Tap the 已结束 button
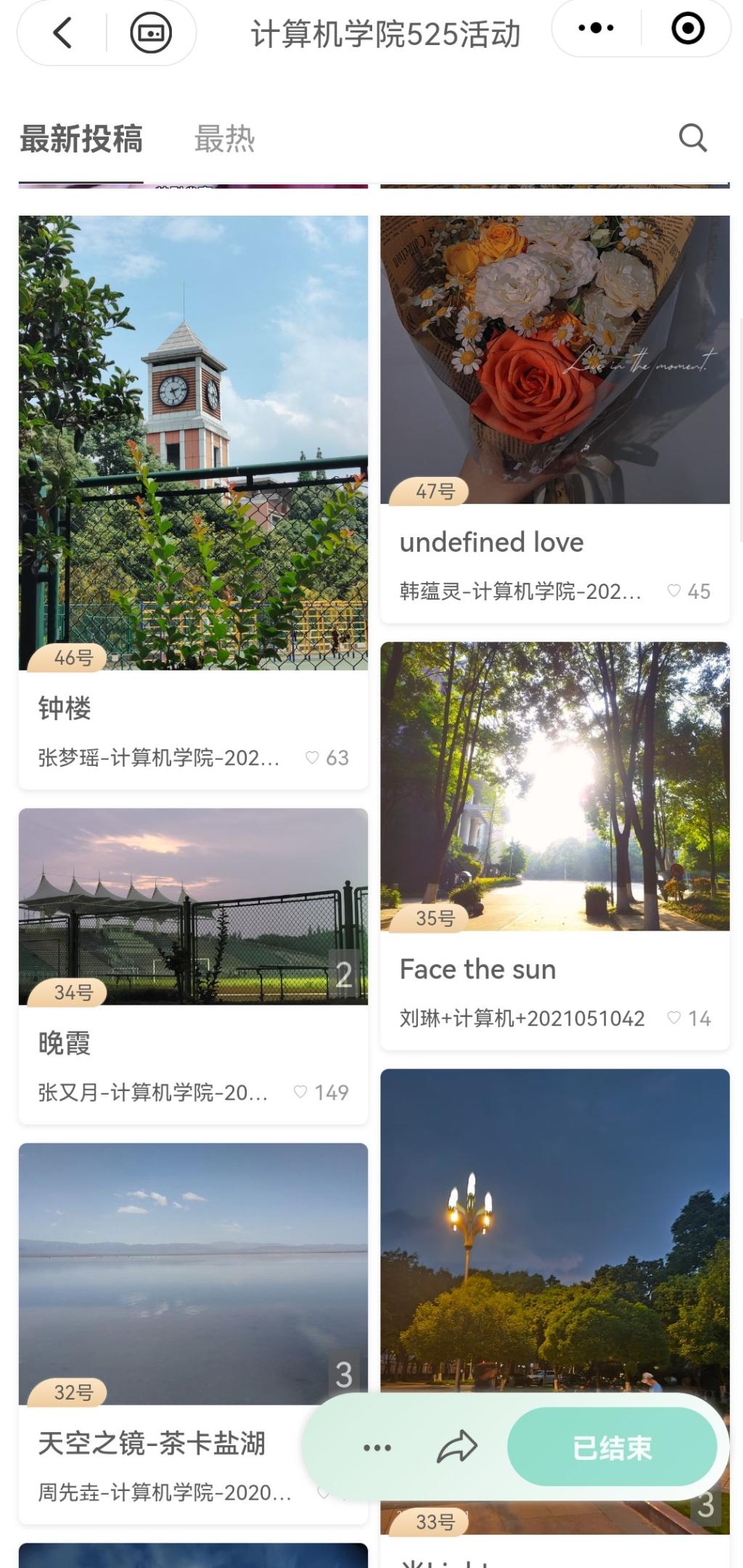 tap(612, 1447)
